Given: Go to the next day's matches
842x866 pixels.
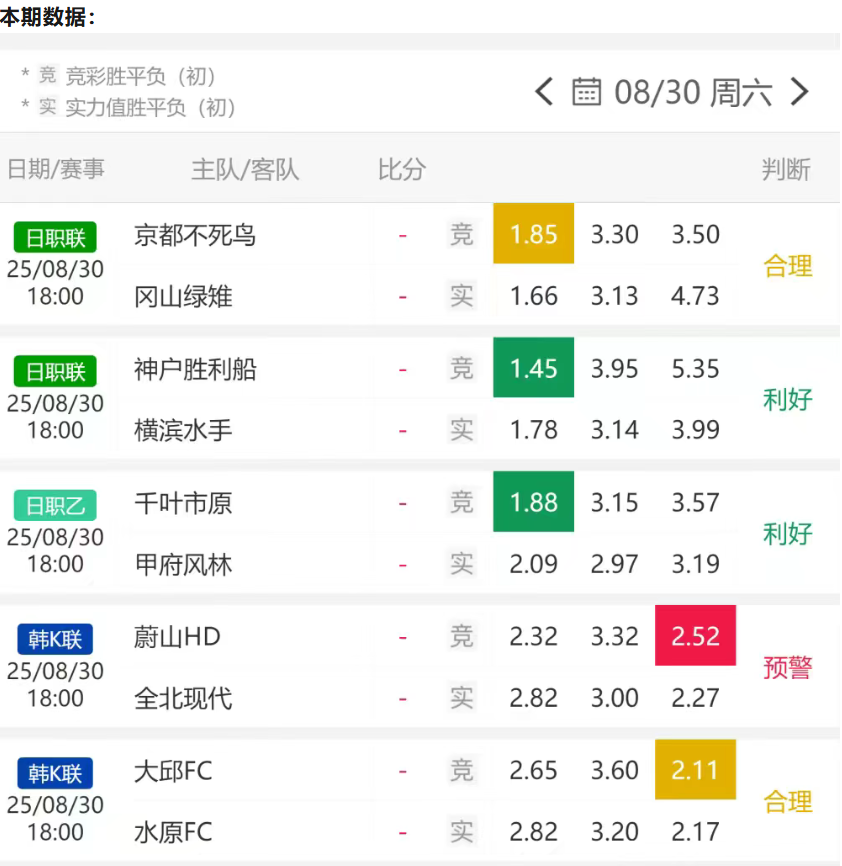Looking at the screenshot, I should [799, 92].
